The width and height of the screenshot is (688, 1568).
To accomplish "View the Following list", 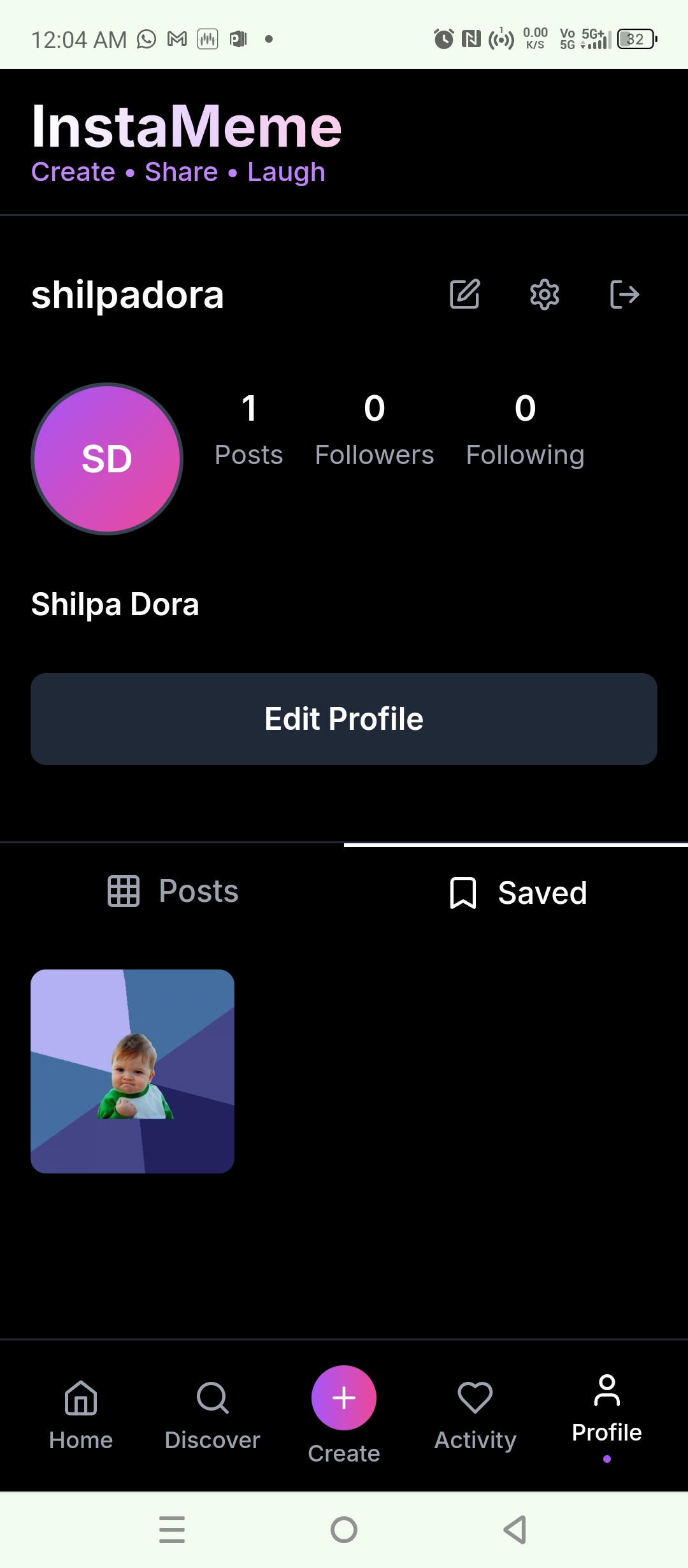I will pos(525,430).
